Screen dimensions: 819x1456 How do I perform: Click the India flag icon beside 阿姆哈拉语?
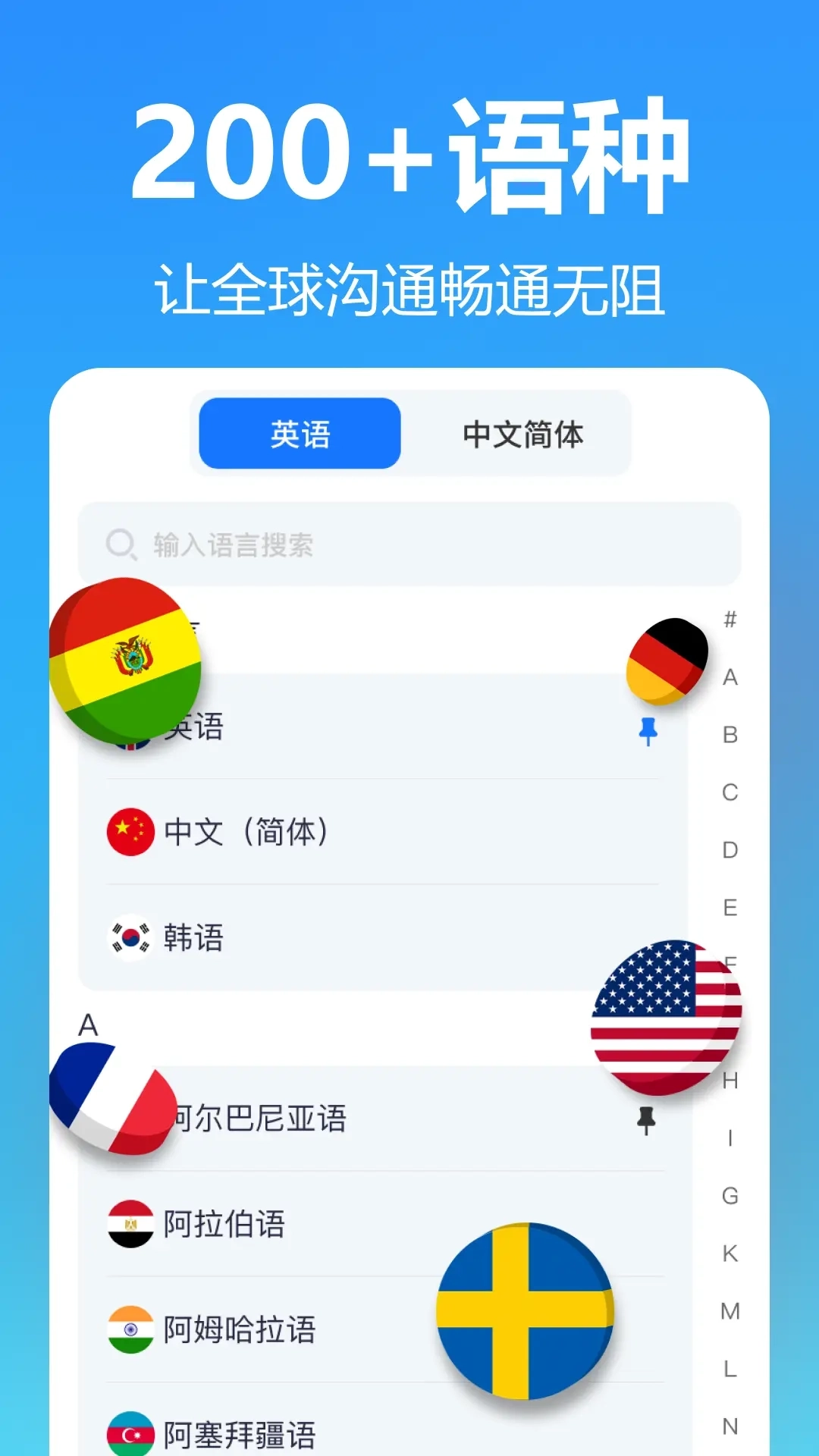pos(129,1331)
